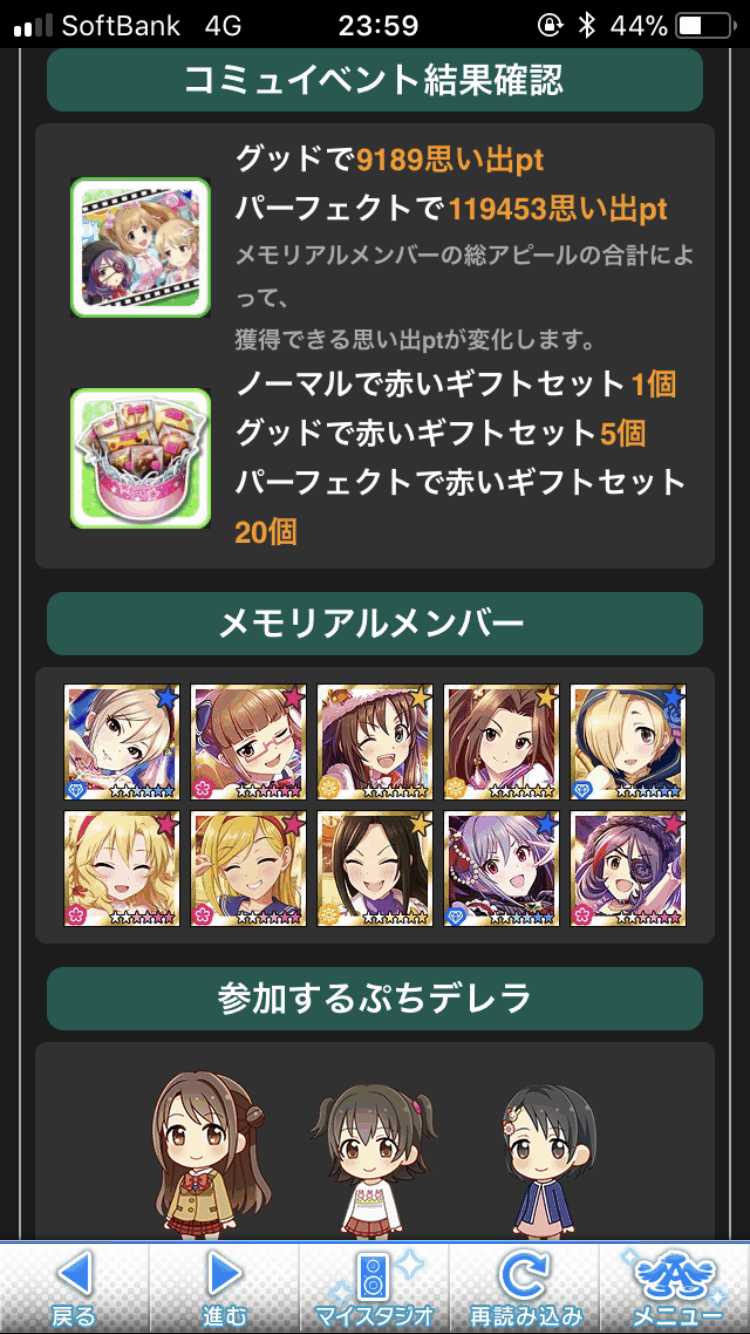The height and width of the screenshot is (1334, 750).
Task: Open マイスタジオ from the bottom bar
Action: click(x=374, y=1287)
